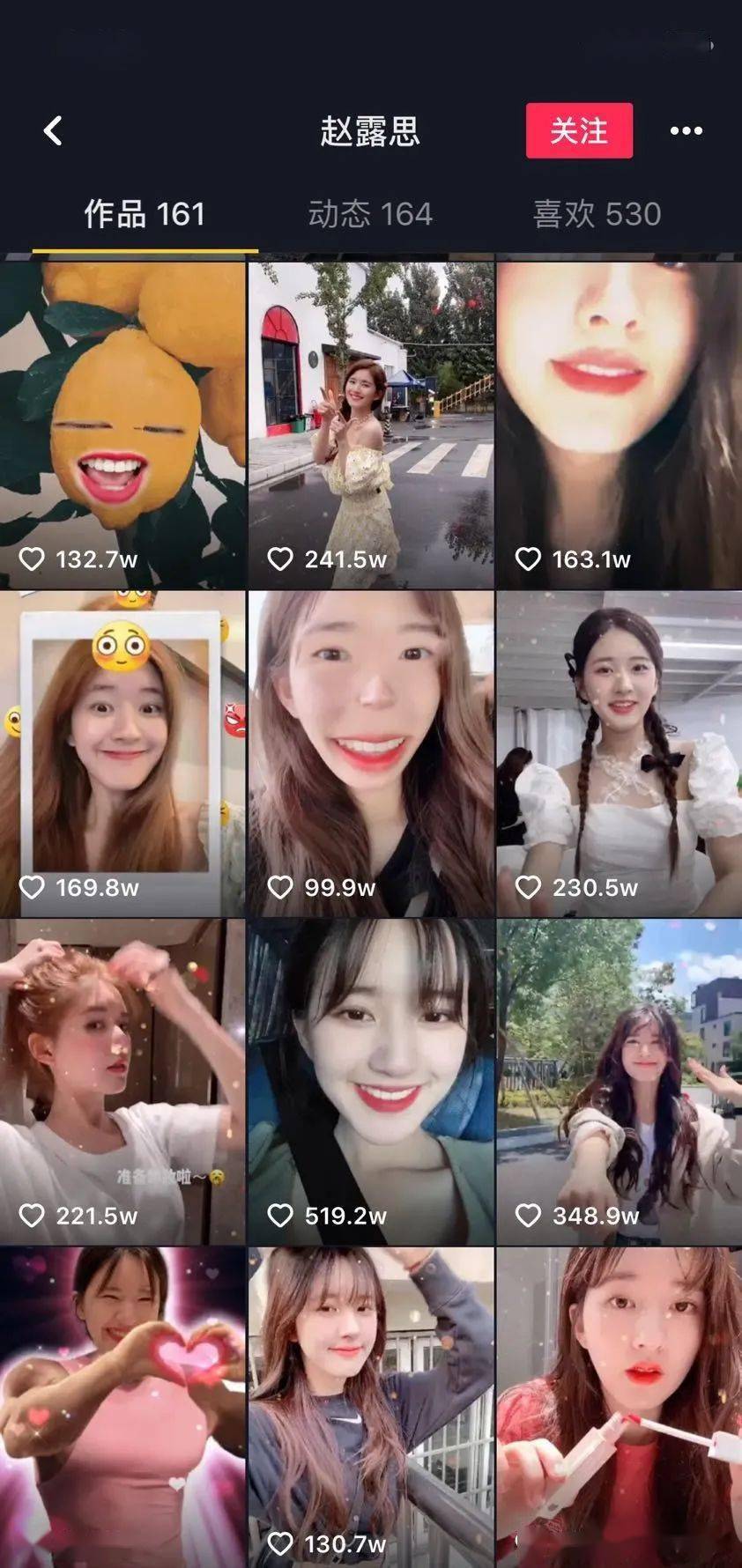The image size is (742, 1568).
Task: Go back using the back arrow
Action: pyautogui.click(x=53, y=131)
